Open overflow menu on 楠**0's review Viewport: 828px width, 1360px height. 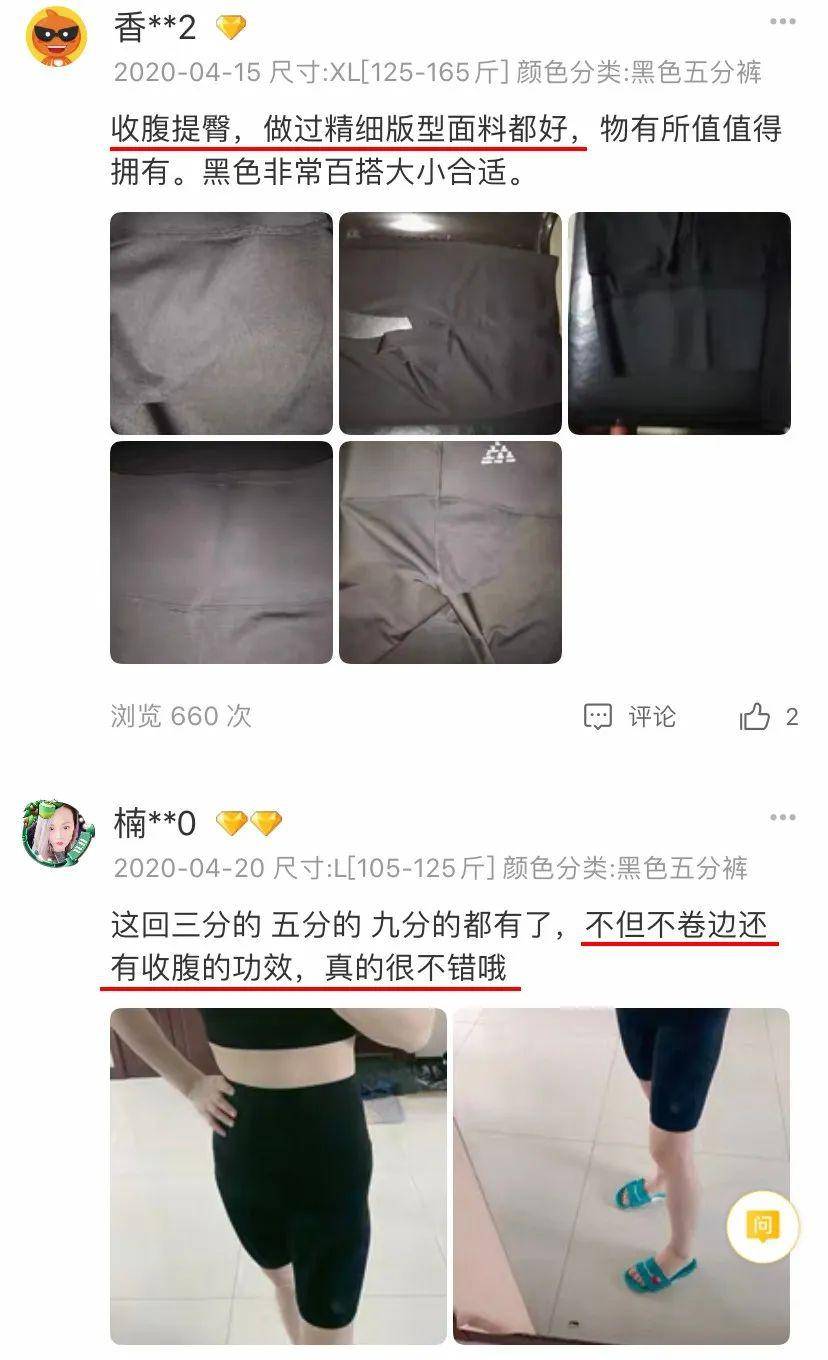(782, 818)
